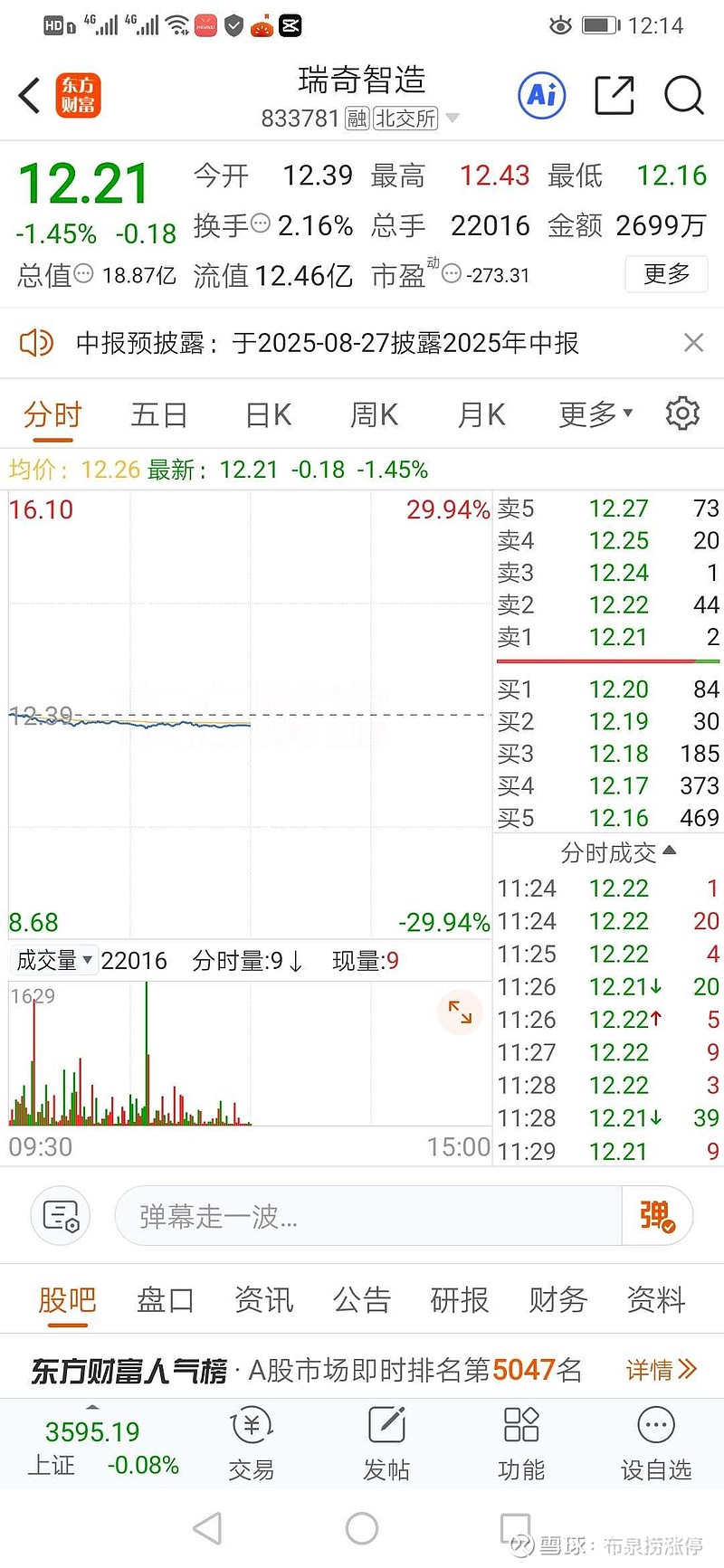
Task: Share this stock page
Action: click(614, 95)
